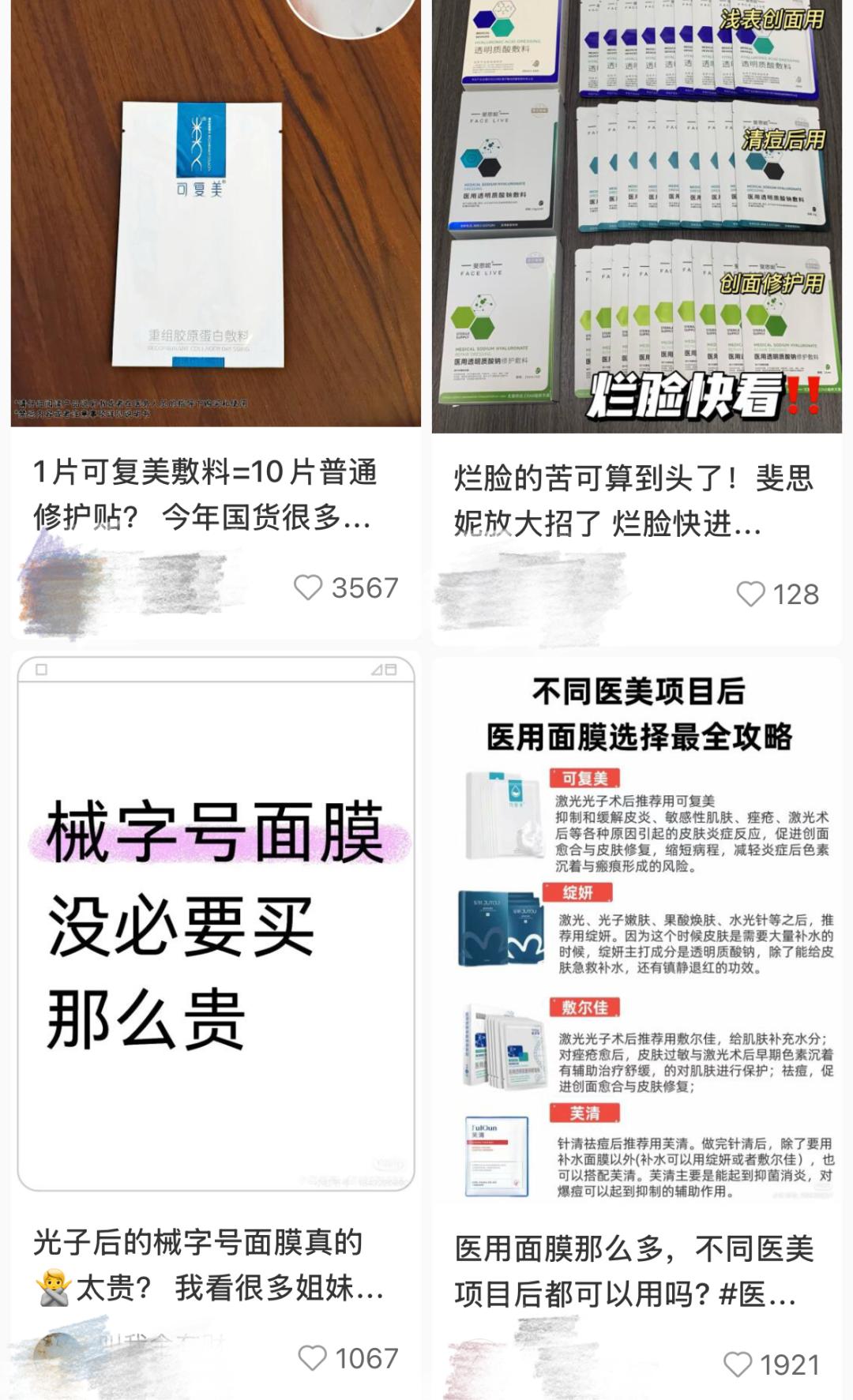Image resolution: width=853 pixels, height=1400 pixels.
Task: Like the post with 3567 likes
Action: [308, 587]
